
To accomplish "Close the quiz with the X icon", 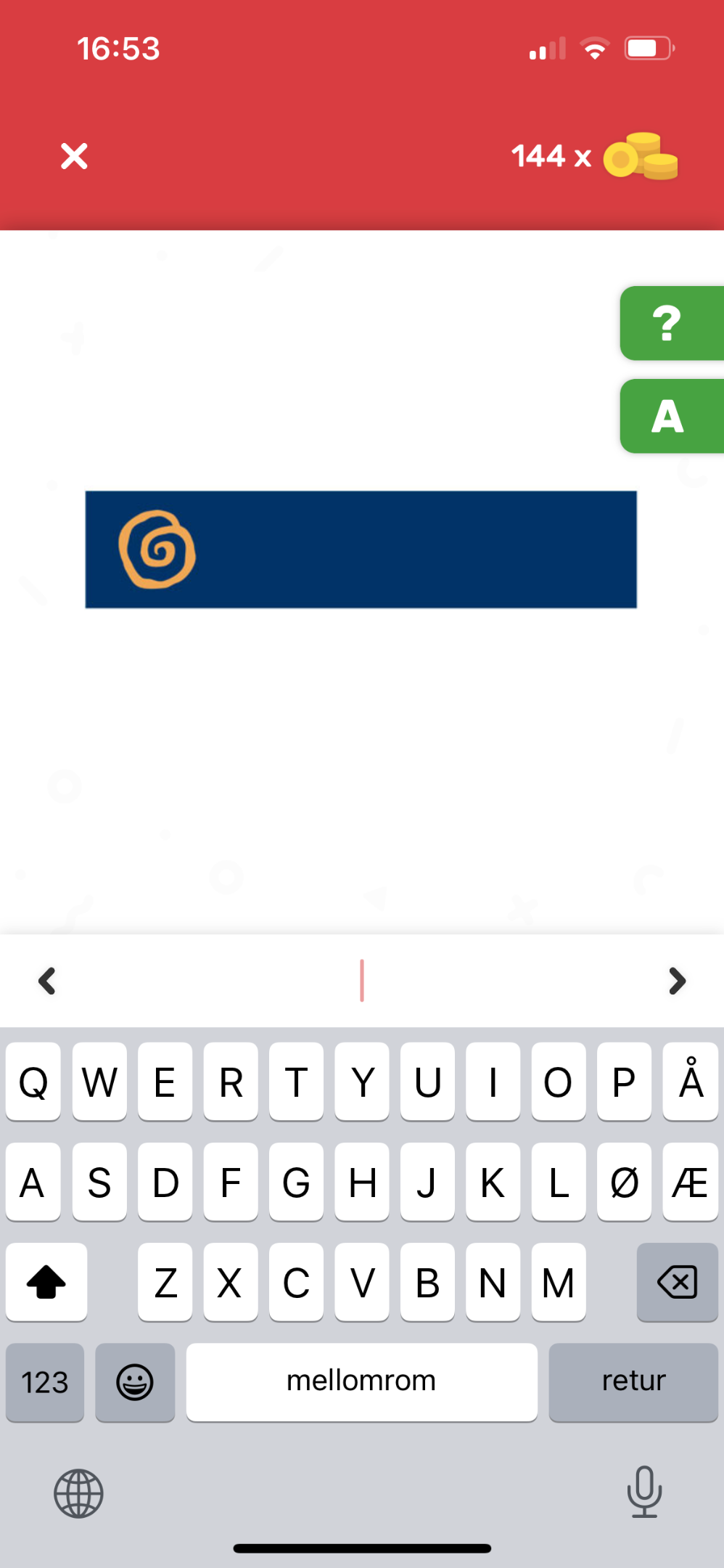I will click(x=74, y=156).
